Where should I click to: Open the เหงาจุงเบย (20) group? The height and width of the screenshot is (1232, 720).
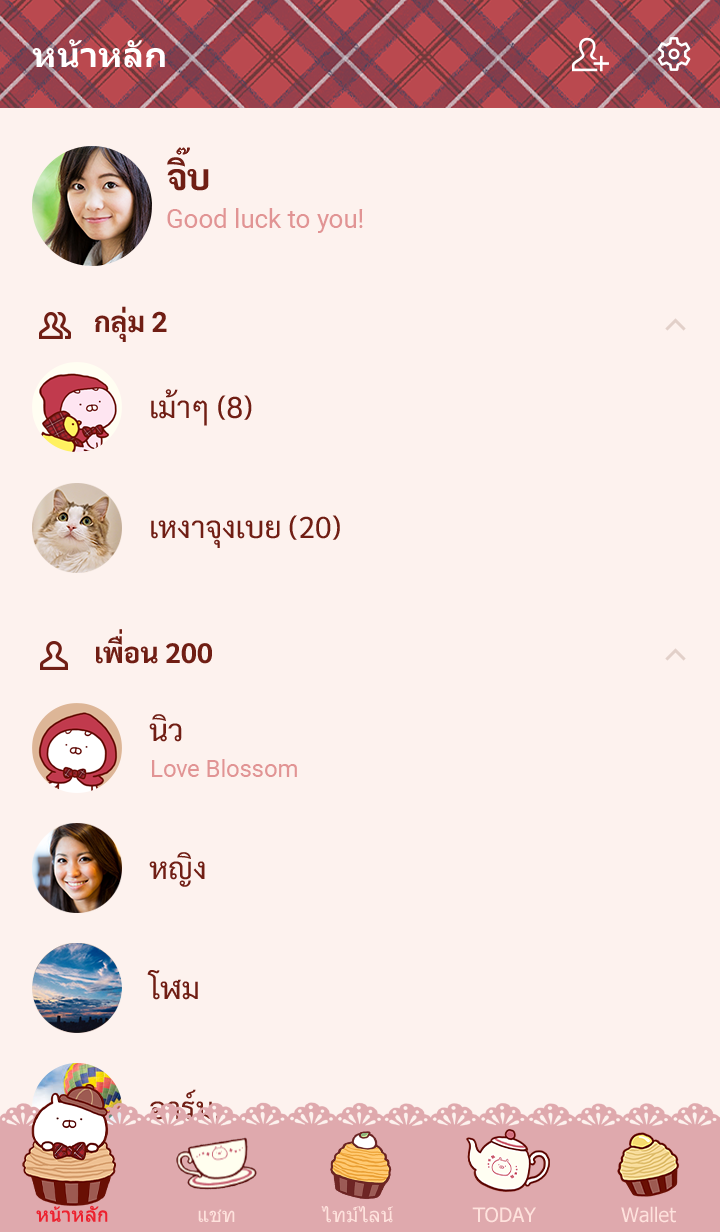click(x=245, y=528)
